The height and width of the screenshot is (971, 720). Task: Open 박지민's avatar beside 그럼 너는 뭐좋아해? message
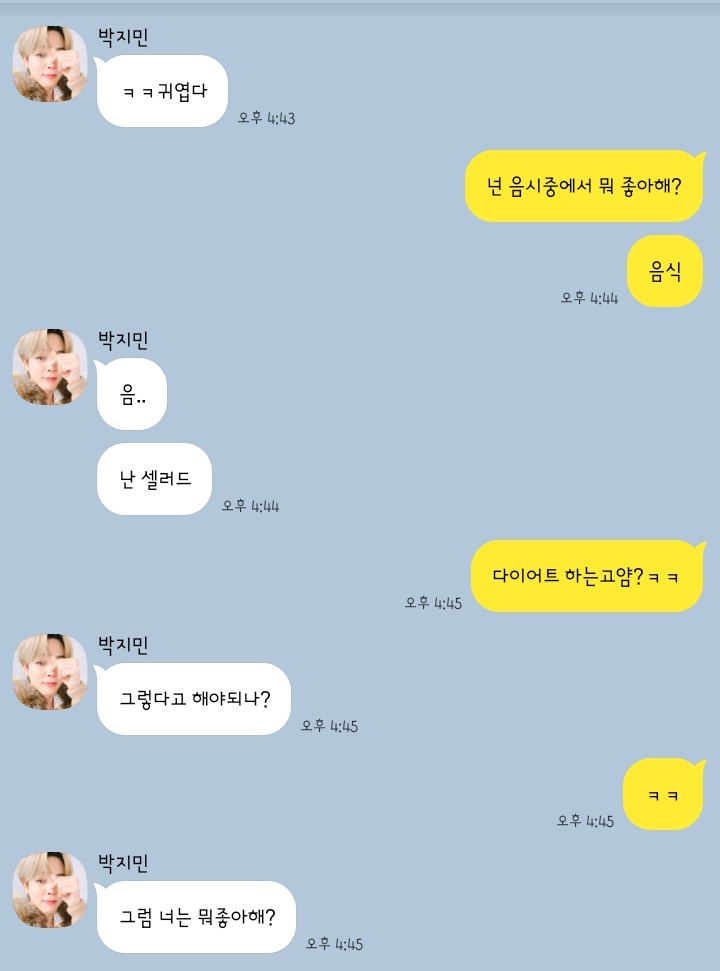click(50, 890)
